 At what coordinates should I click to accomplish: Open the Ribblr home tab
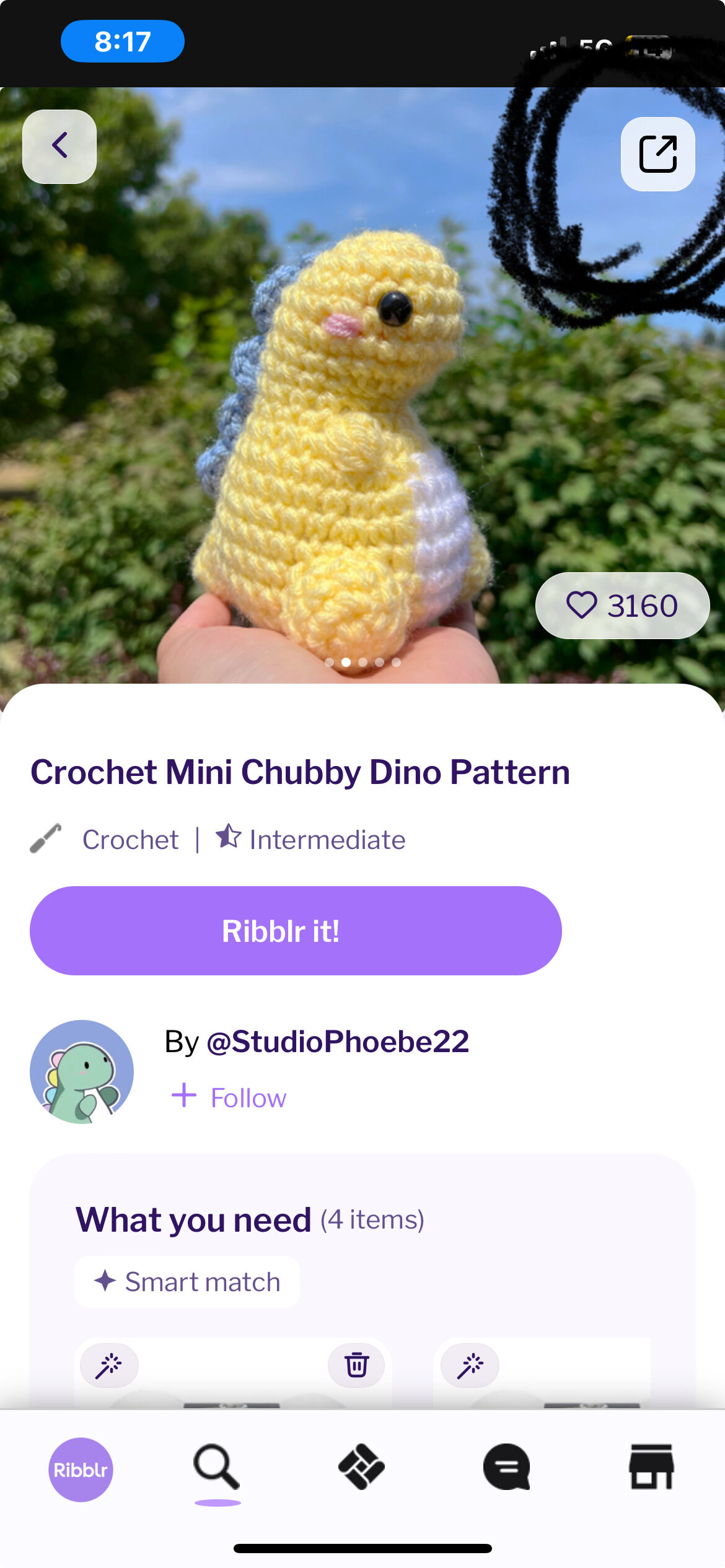[81, 1469]
